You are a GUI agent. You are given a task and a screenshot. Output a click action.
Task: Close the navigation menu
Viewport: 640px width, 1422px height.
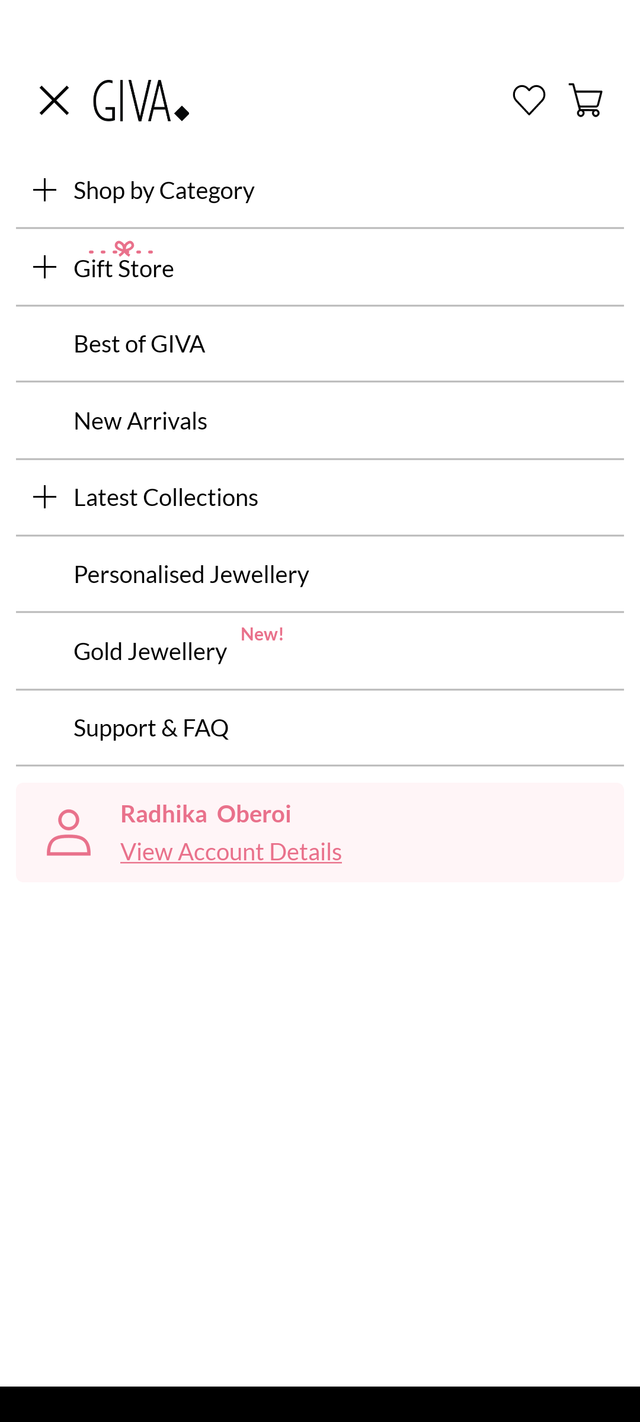[54, 101]
